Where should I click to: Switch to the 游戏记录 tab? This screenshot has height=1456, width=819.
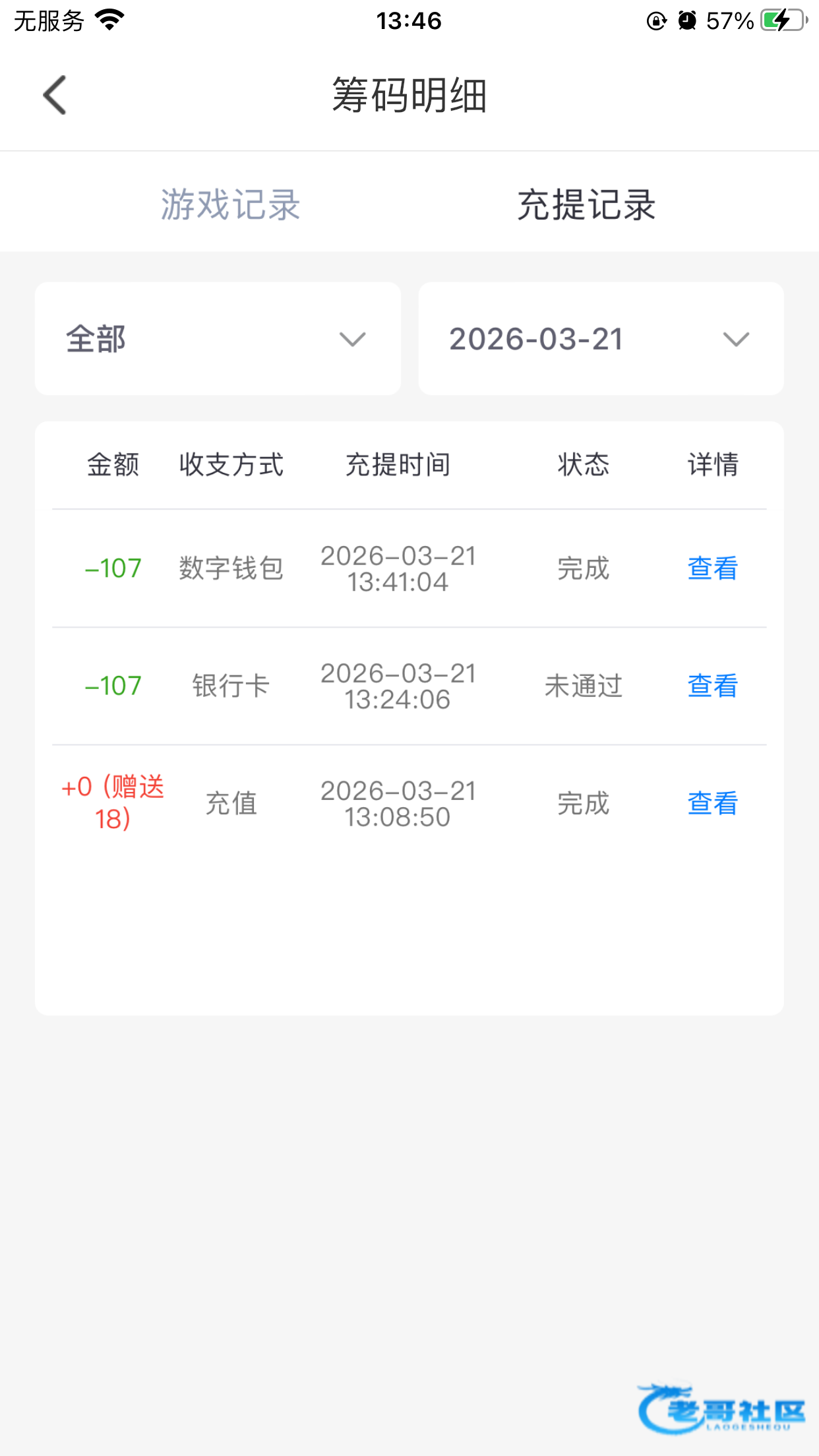pos(231,204)
